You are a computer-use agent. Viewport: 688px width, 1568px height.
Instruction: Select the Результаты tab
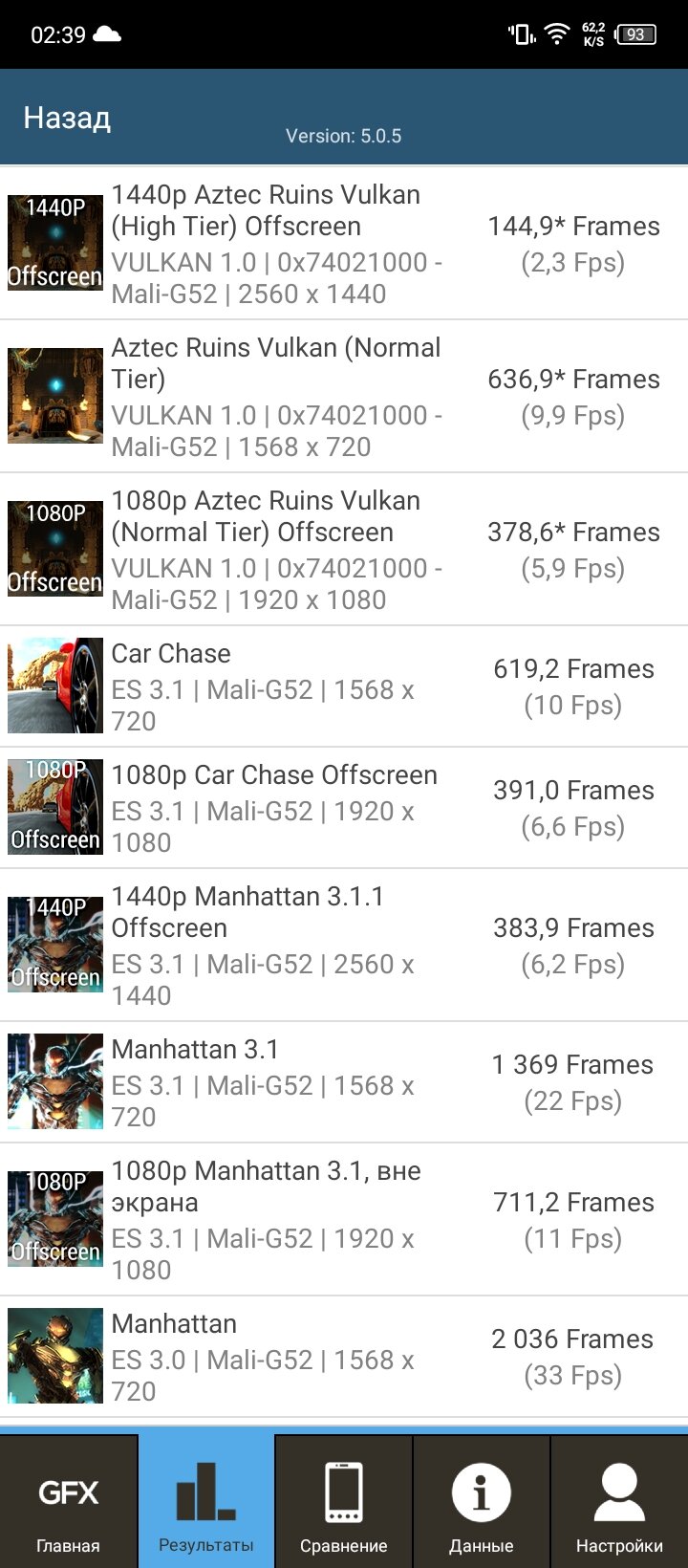pos(206,1501)
